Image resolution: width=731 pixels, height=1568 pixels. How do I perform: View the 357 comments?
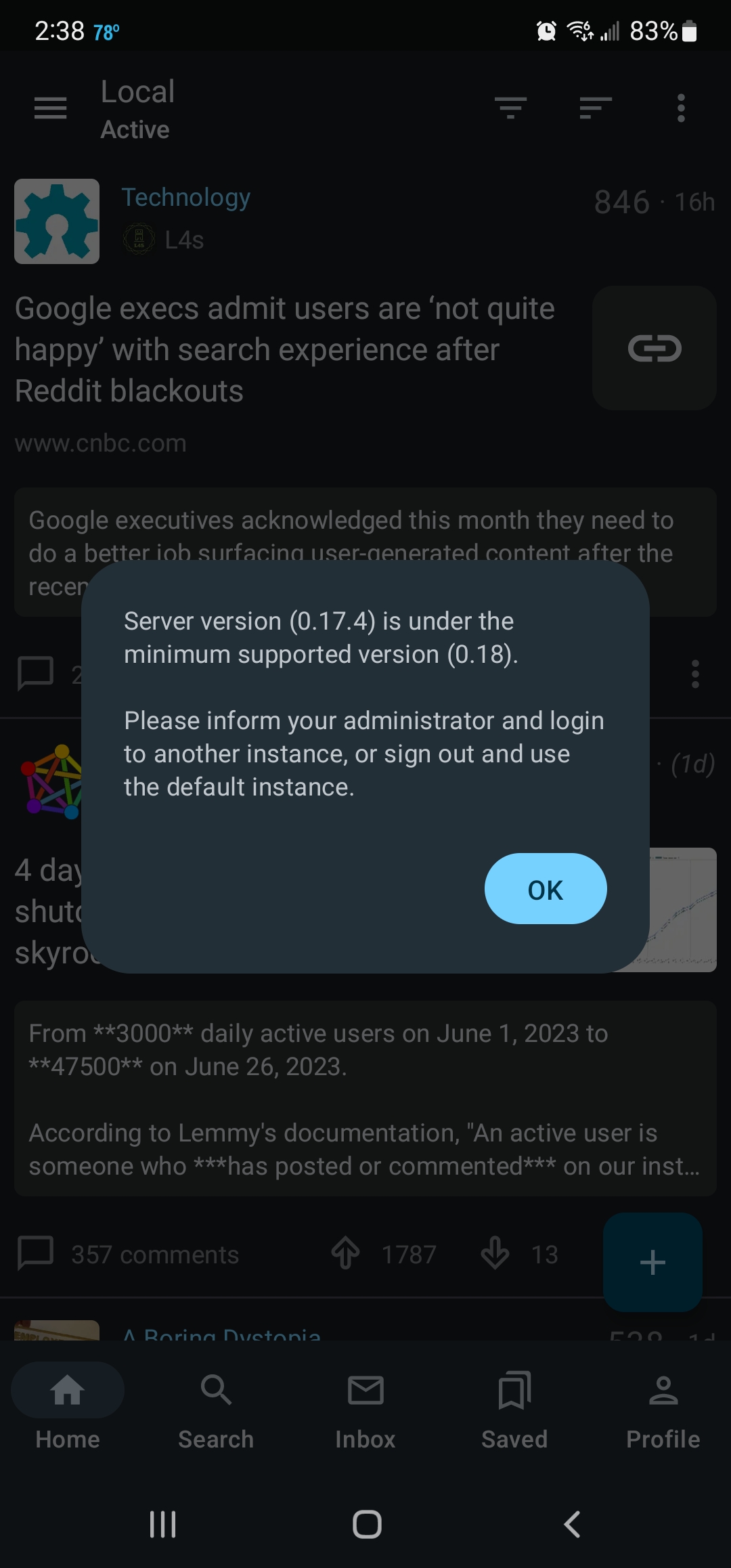click(129, 1255)
